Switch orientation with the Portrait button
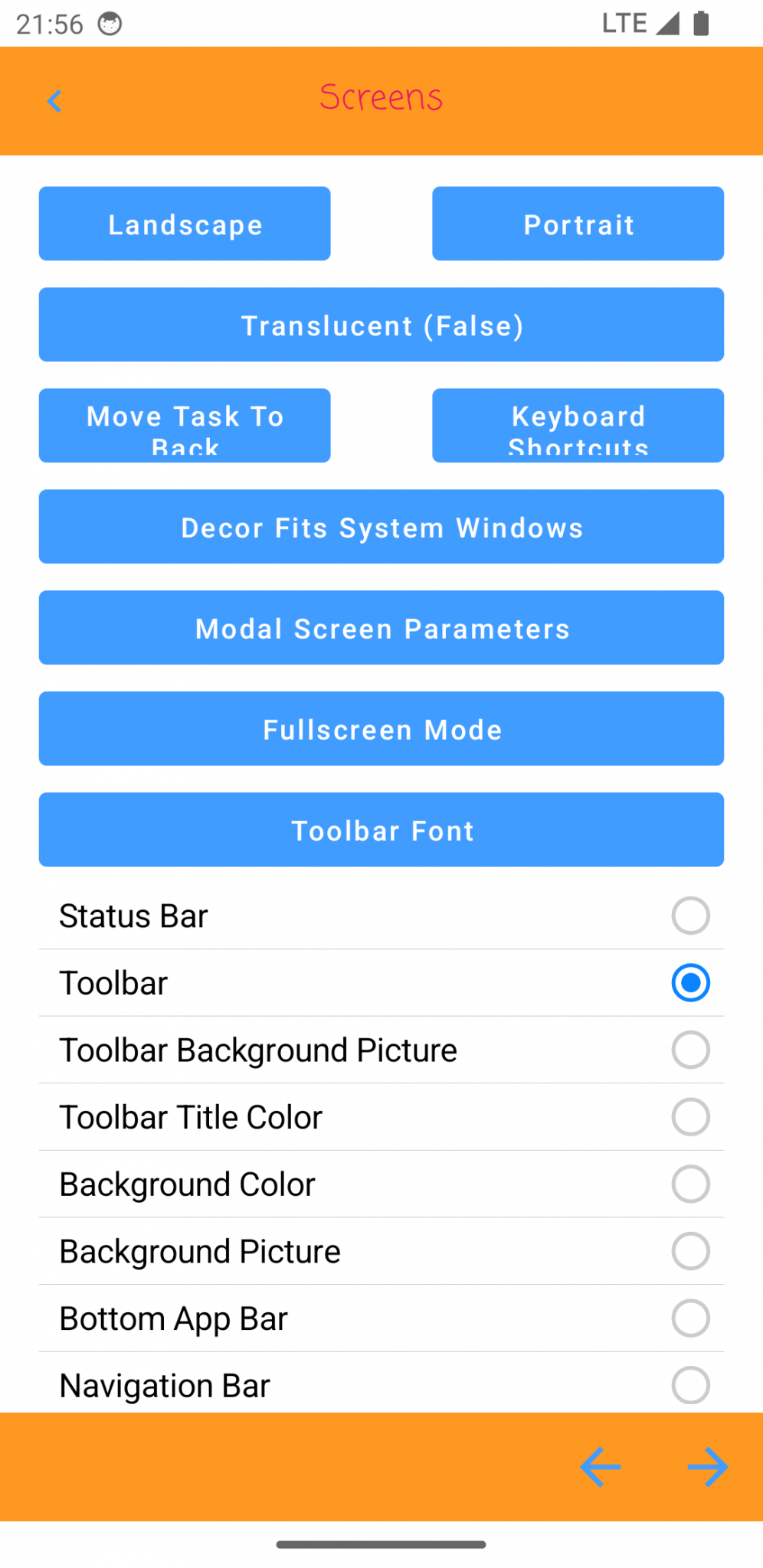The height and width of the screenshot is (1568, 763). point(578,224)
